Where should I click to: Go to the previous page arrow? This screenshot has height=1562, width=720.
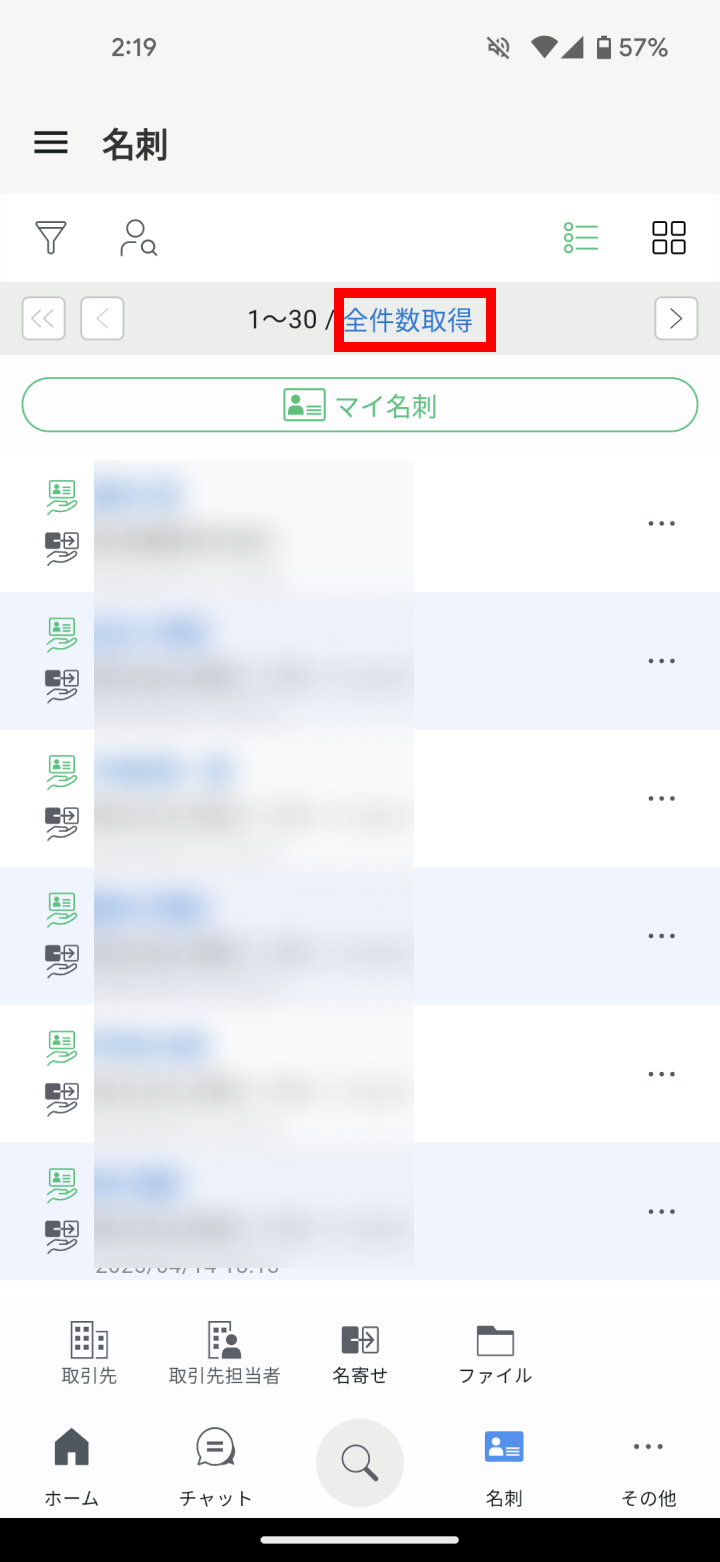click(102, 319)
